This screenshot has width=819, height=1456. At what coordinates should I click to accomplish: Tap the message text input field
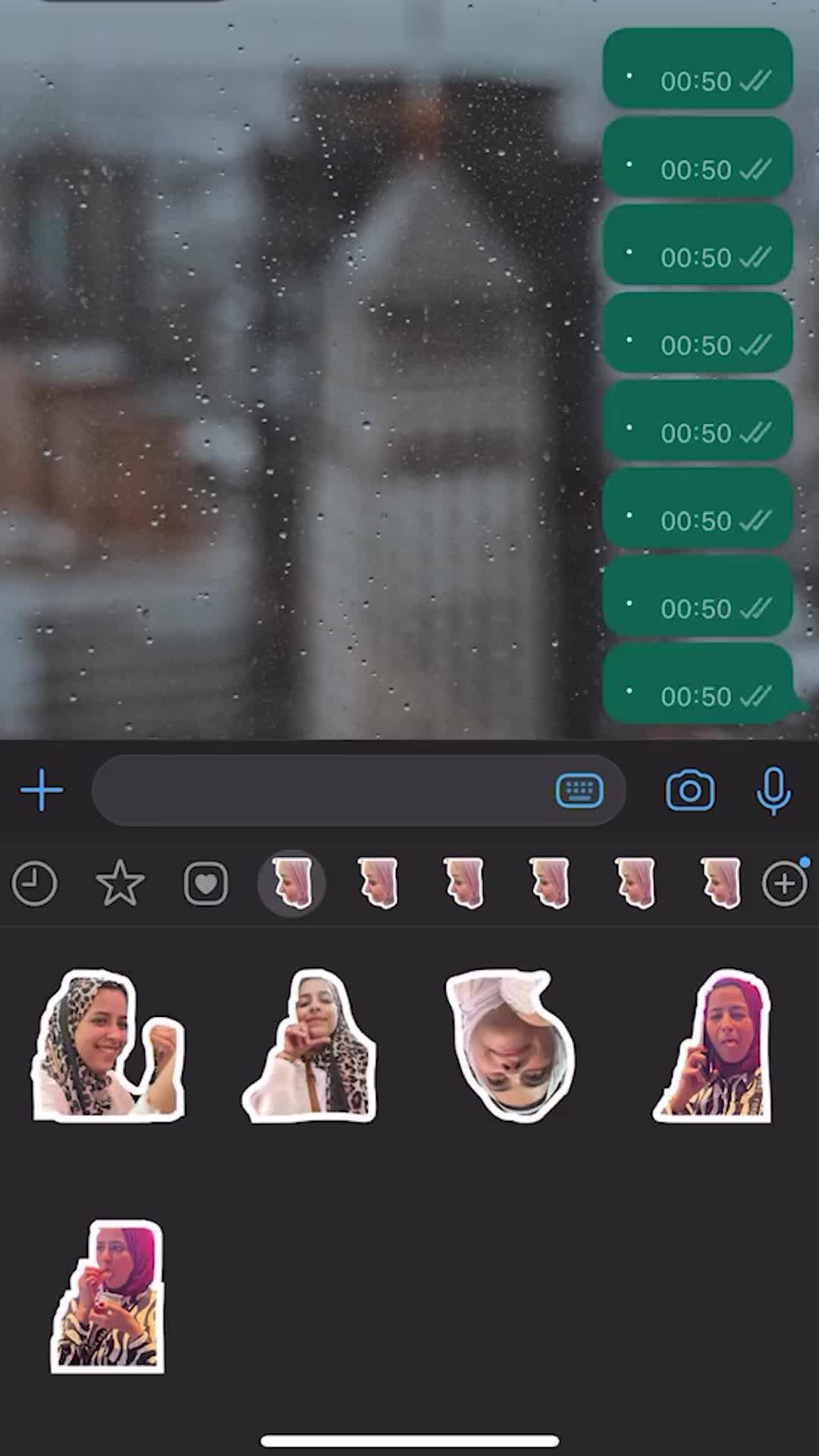pyautogui.click(x=326, y=790)
